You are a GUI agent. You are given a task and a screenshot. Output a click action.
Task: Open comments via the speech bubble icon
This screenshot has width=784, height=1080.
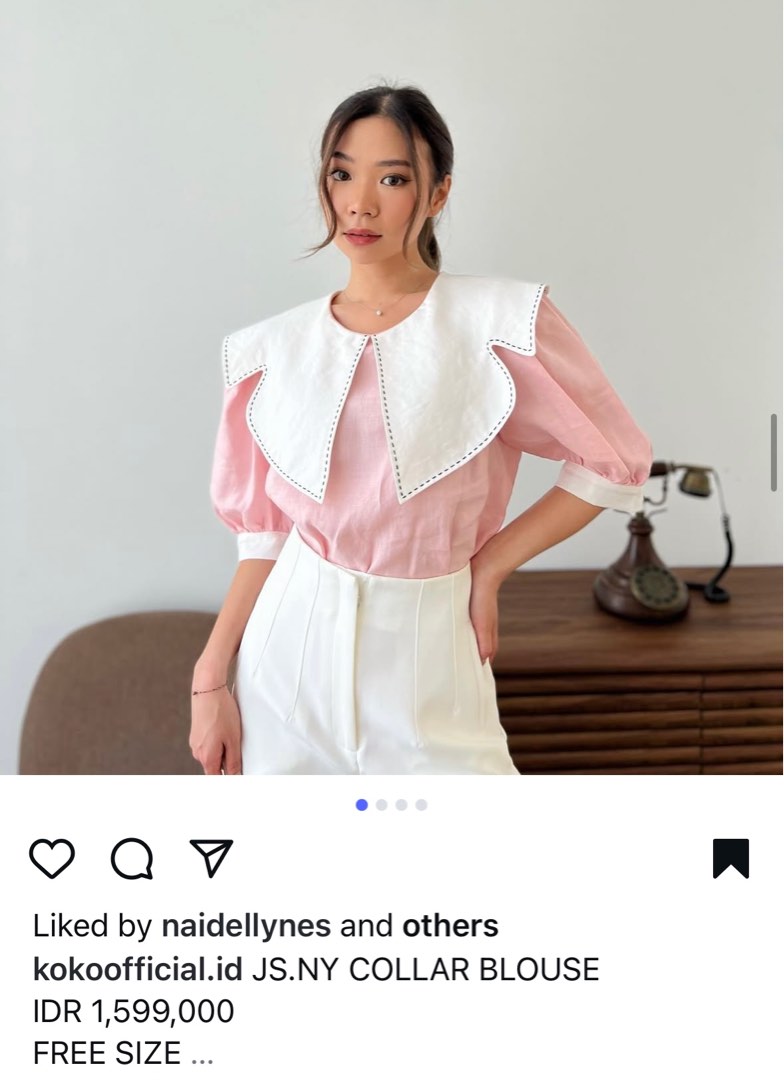pos(131,857)
